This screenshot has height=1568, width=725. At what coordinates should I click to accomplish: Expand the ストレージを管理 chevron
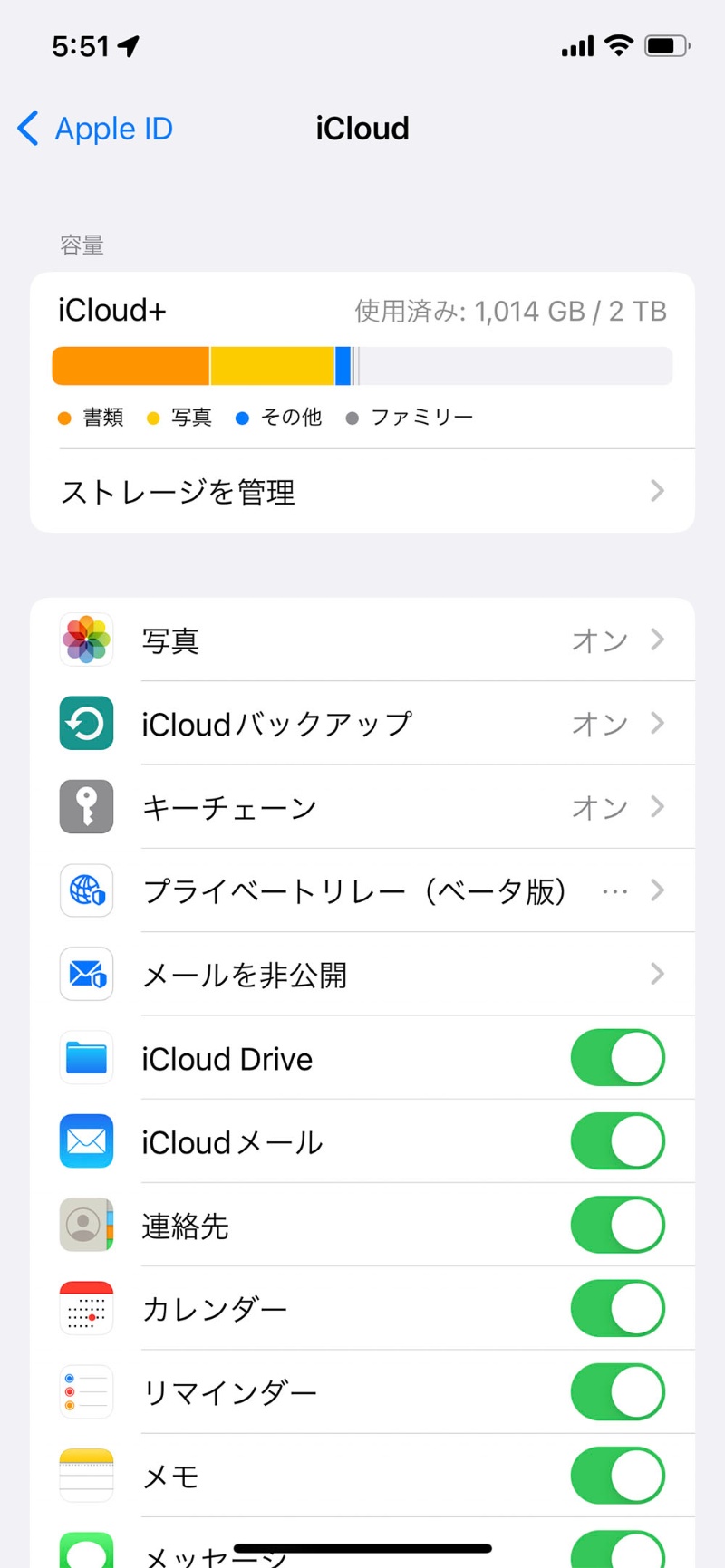[x=657, y=491]
